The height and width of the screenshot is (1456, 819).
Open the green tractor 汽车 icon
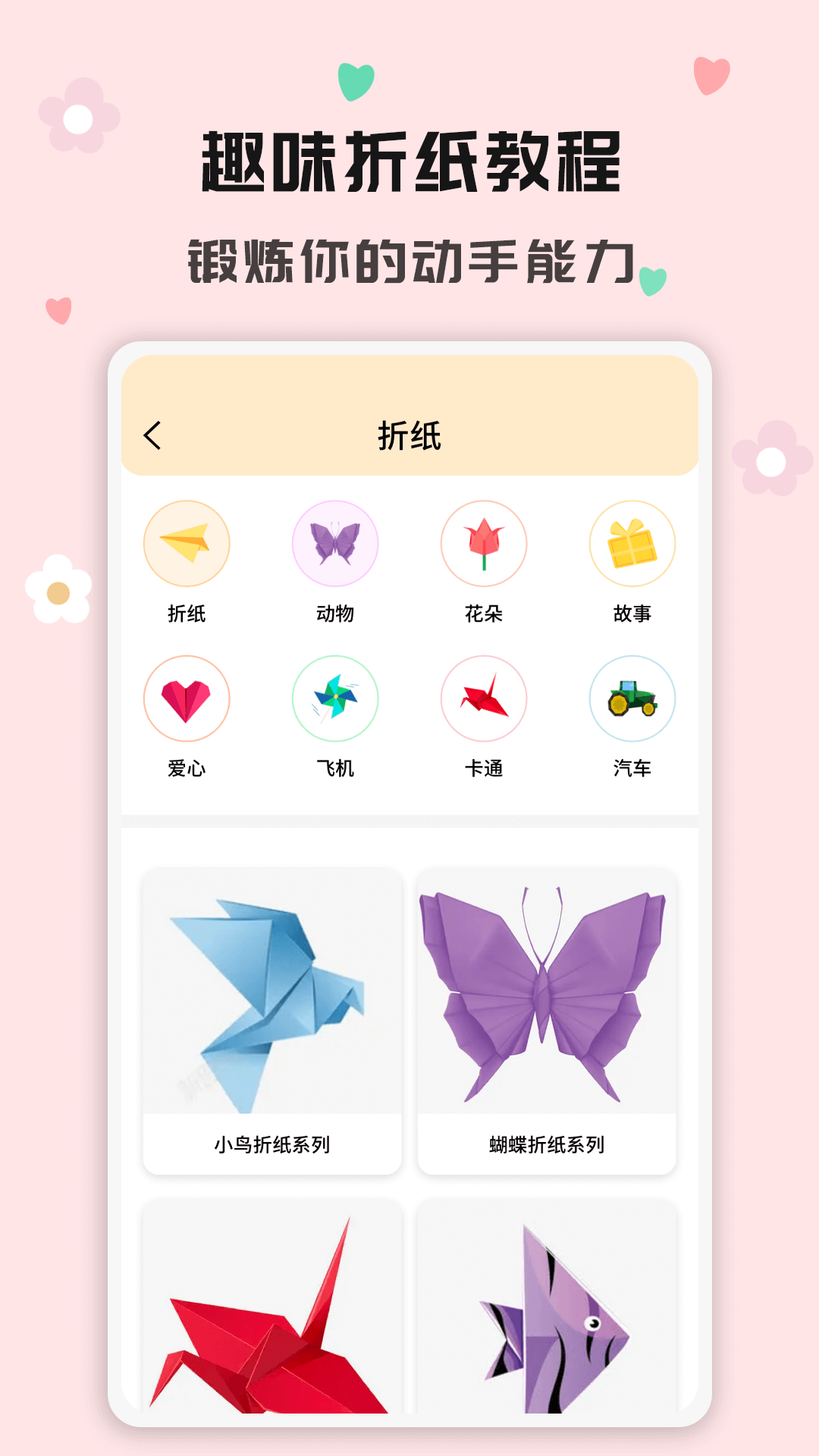632,699
